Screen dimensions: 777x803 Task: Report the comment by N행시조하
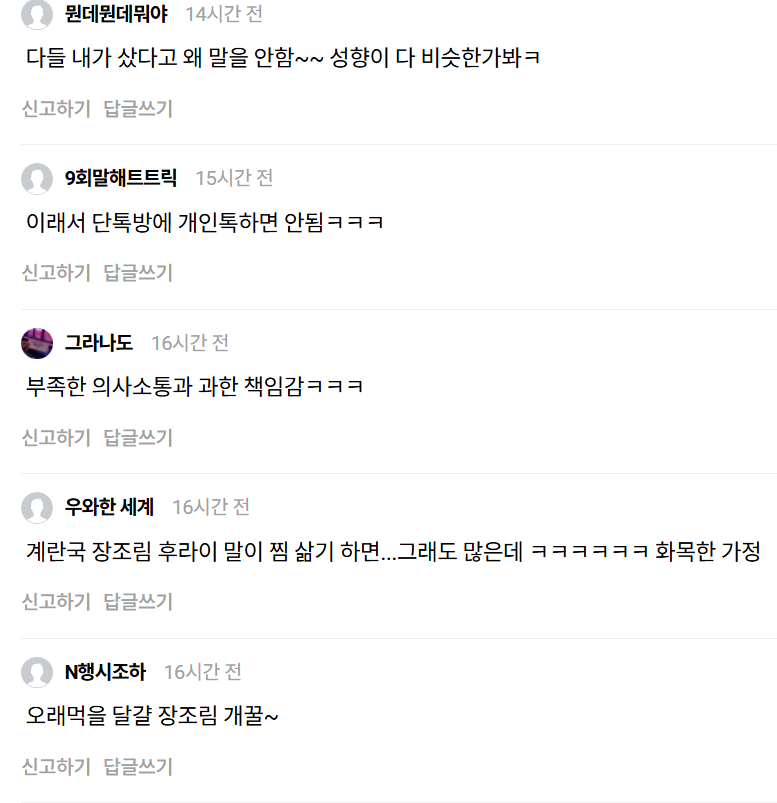click(x=56, y=766)
